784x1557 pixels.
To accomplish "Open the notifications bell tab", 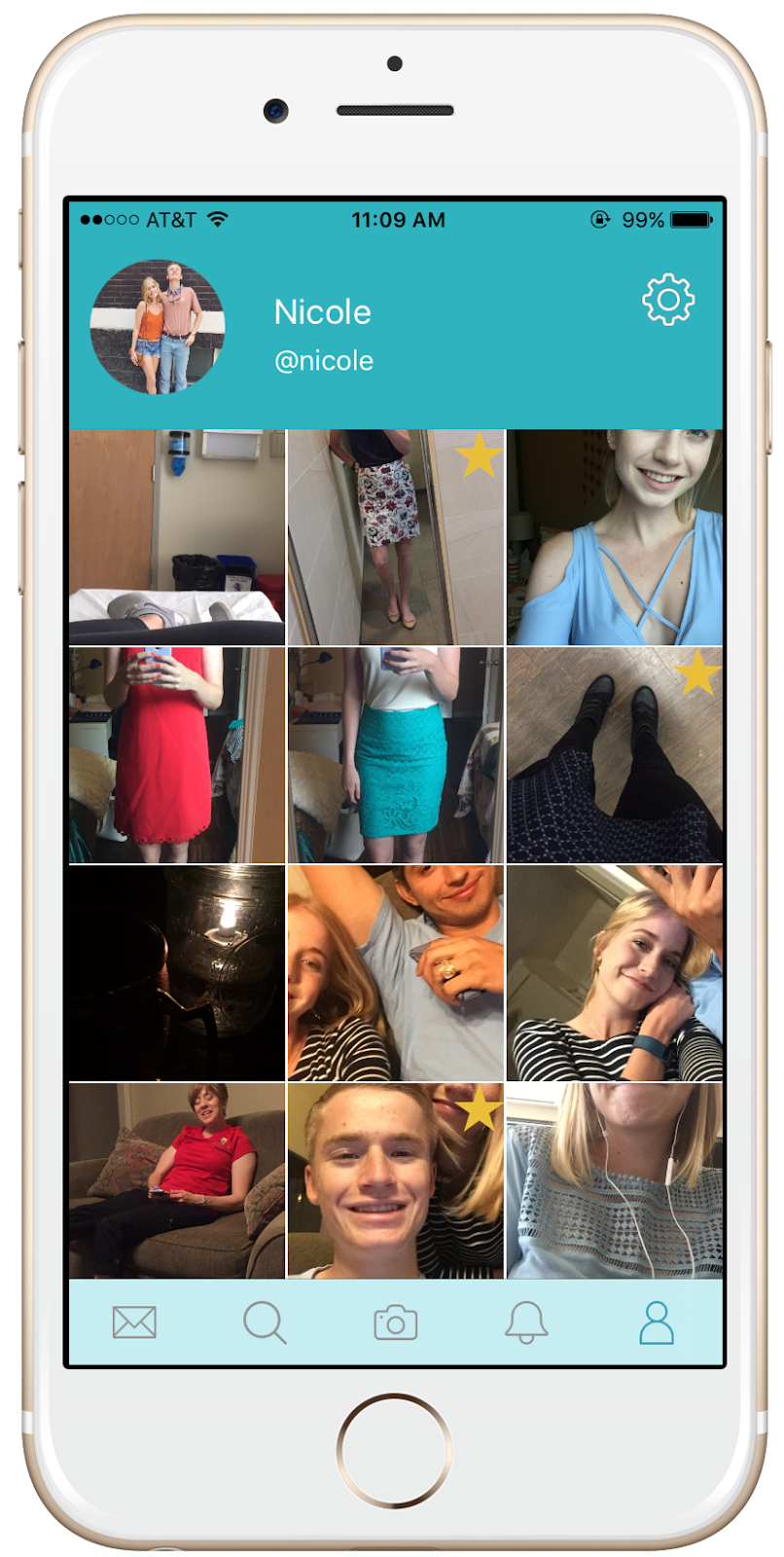I will pyautogui.click(x=526, y=1322).
